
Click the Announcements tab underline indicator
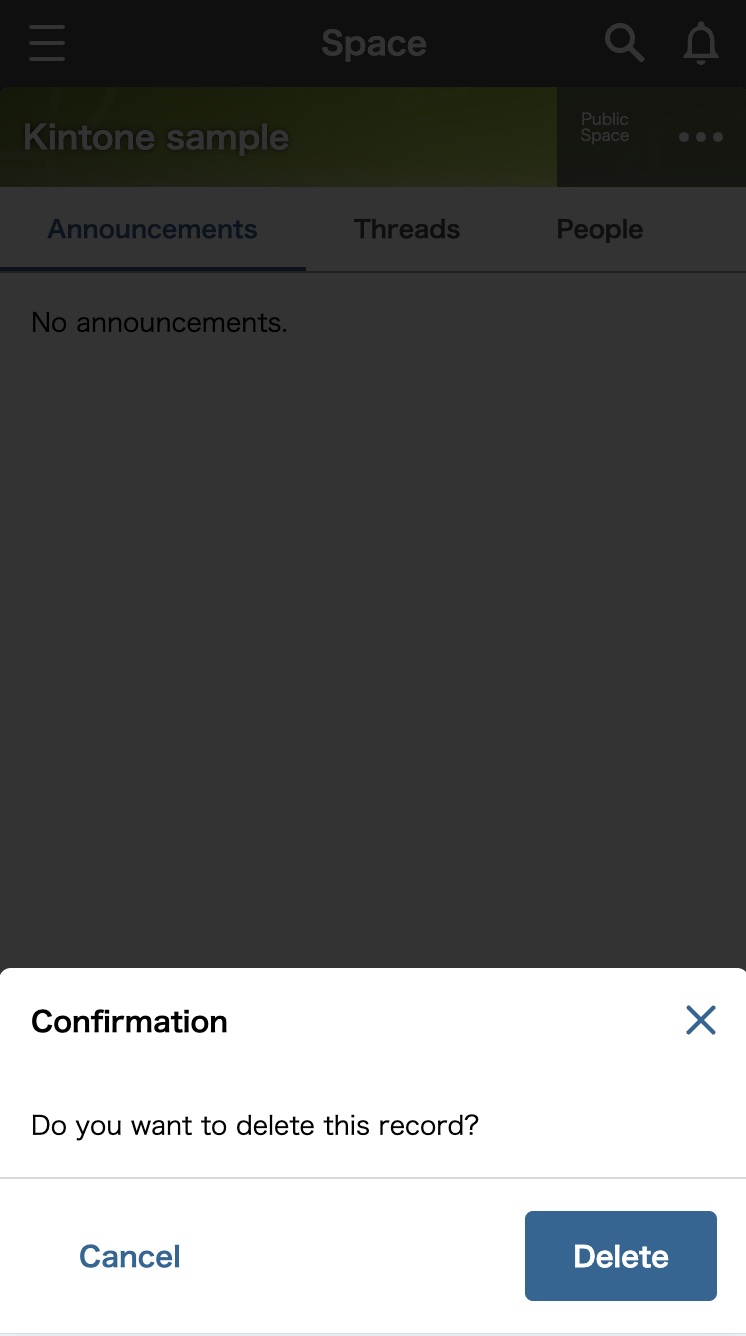pos(152,266)
